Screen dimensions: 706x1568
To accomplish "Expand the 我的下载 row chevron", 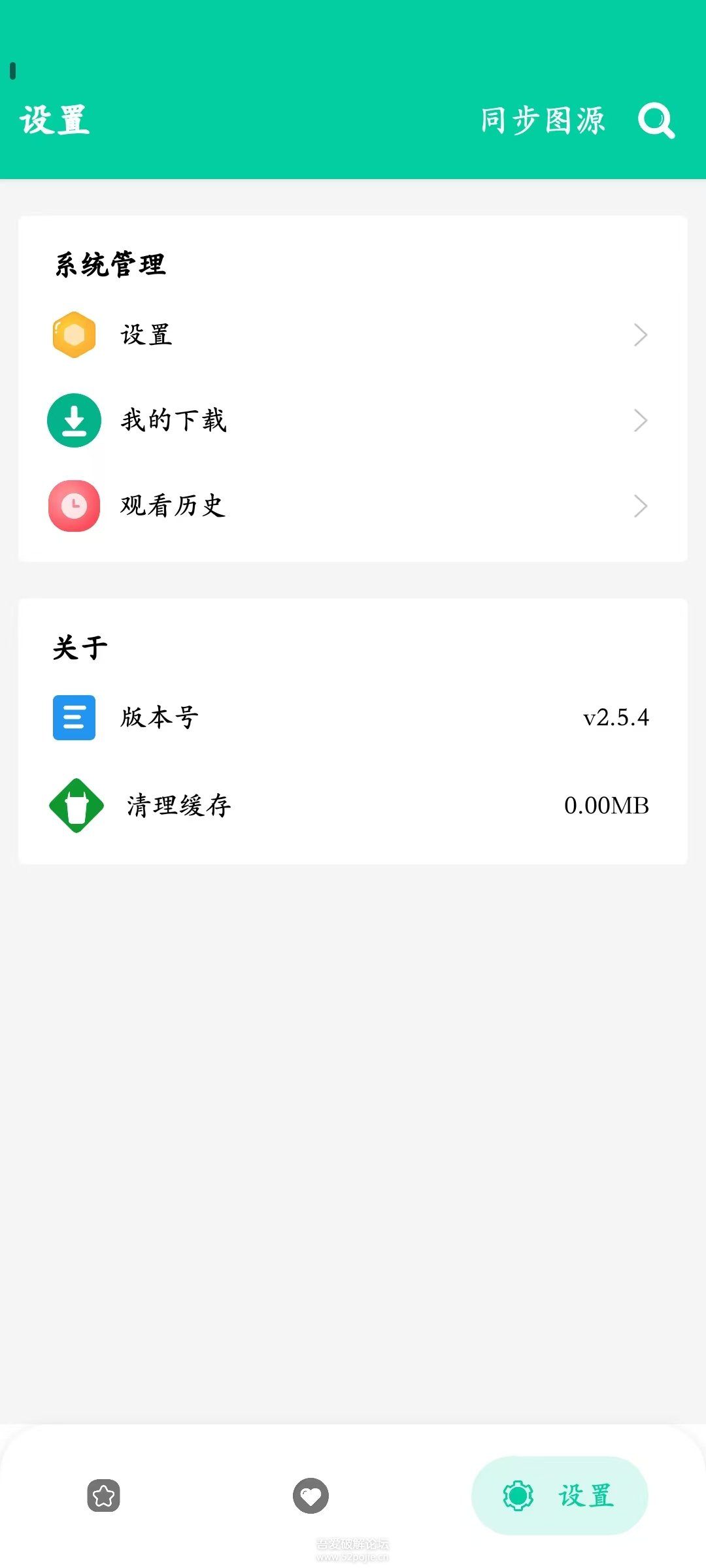I will 641,421.
